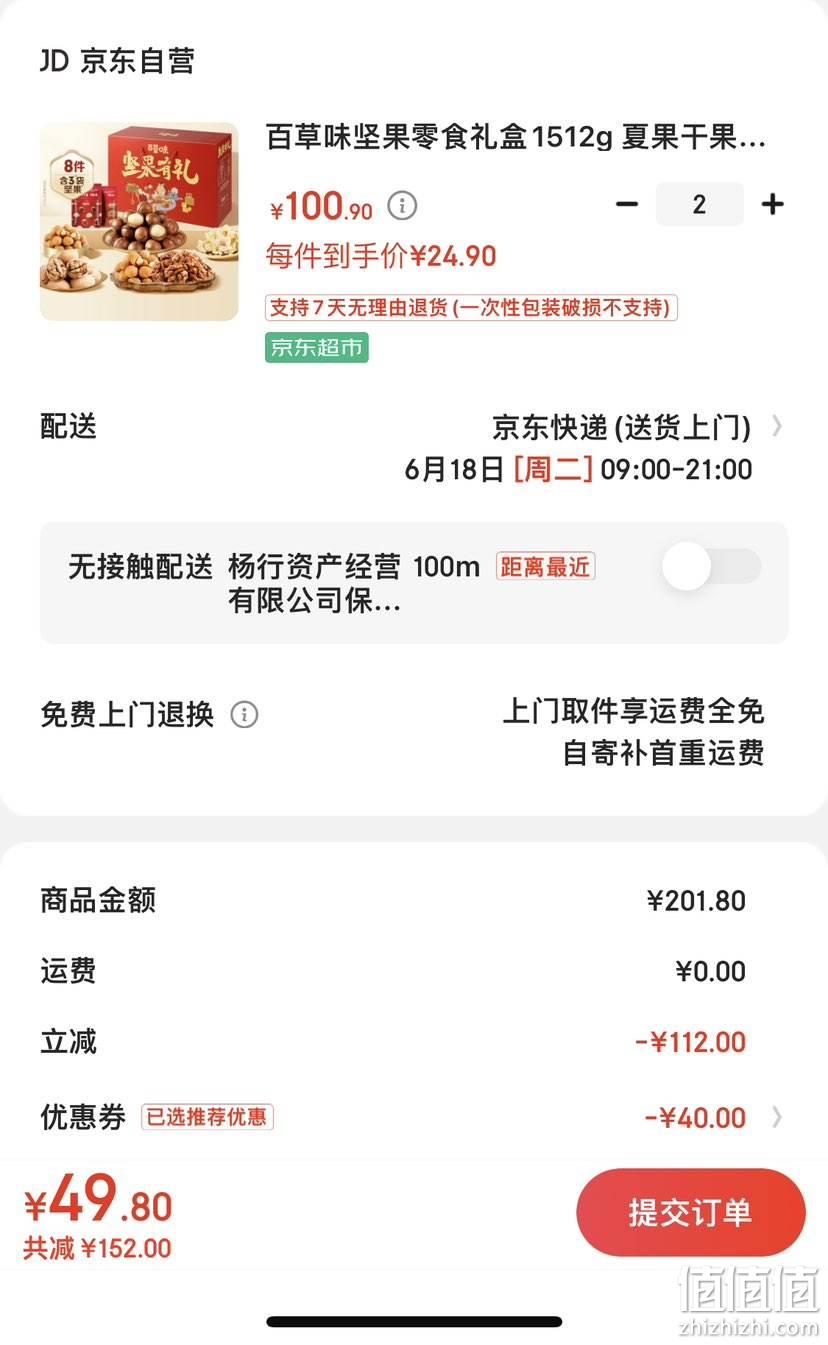Increase the item quantity with plus
The width and height of the screenshot is (828, 1345).
click(x=772, y=204)
